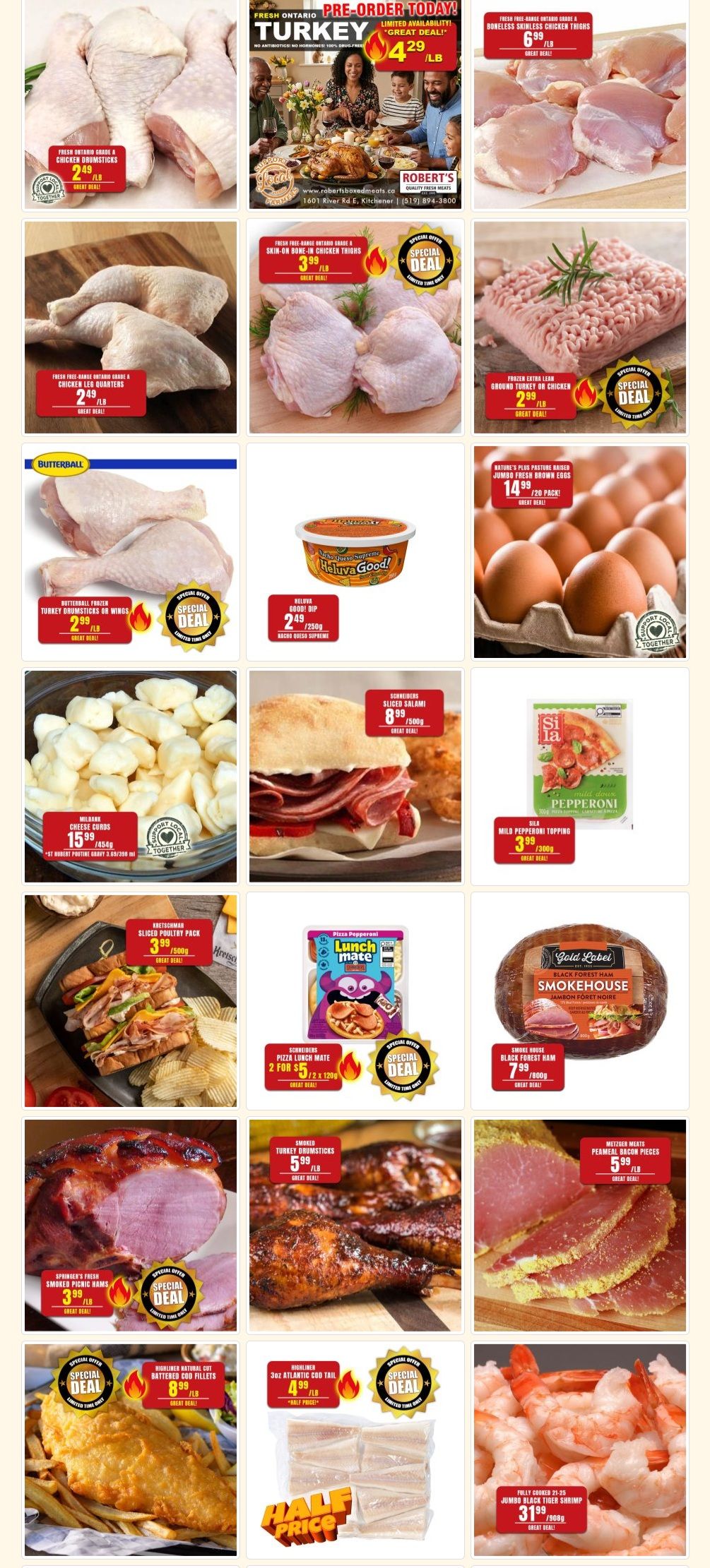Open boneless skinless chicken thighs tile
The height and width of the screenshot is (1568, 710).
[579, 106]
